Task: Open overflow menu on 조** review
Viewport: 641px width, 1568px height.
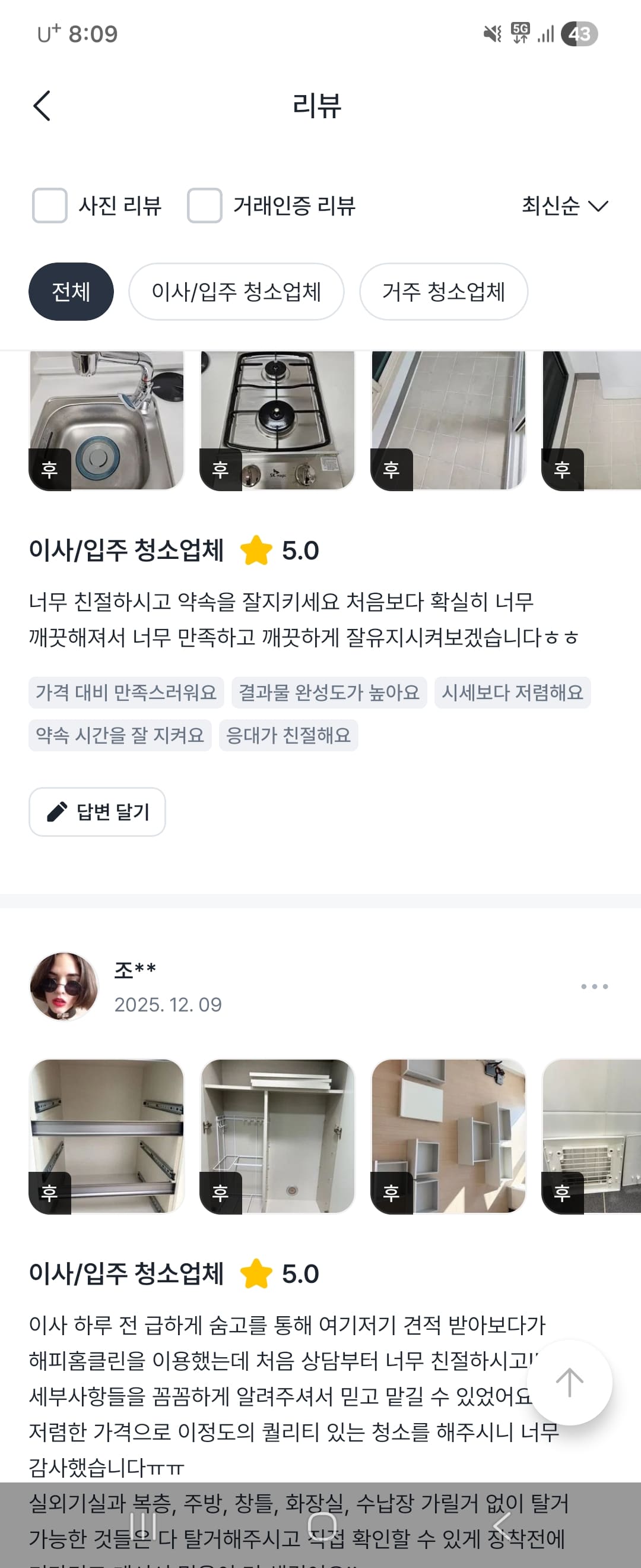Action: [594, 986]
